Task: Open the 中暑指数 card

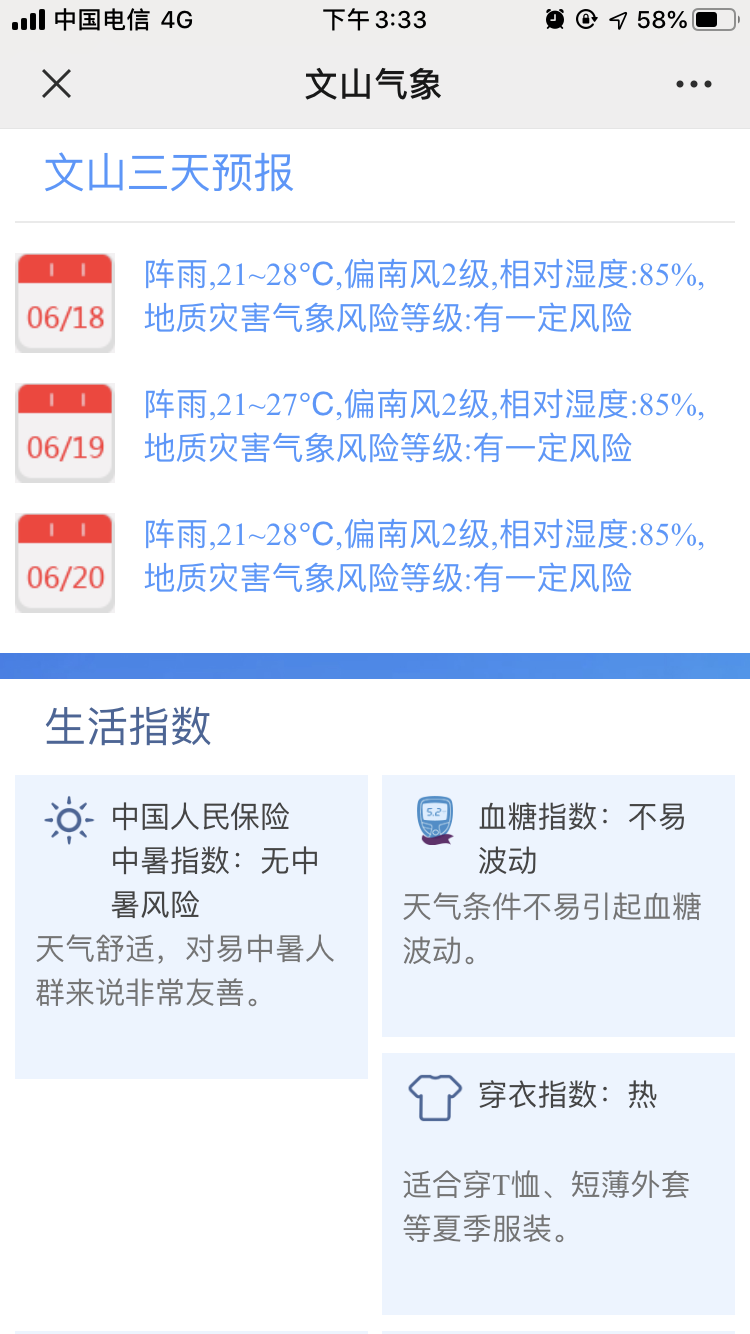Action: (191, 927)
